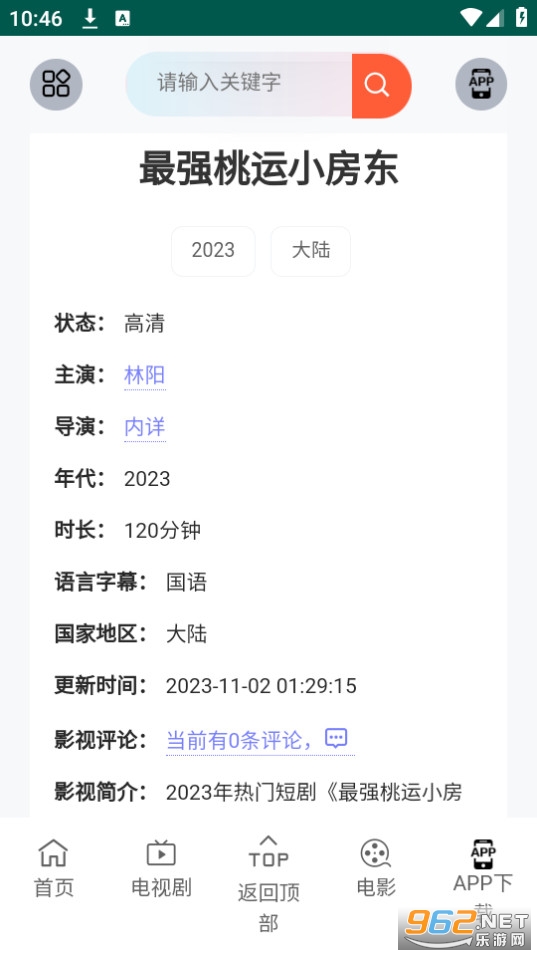
Task: Open director link 内详
Action: (144, 427)
